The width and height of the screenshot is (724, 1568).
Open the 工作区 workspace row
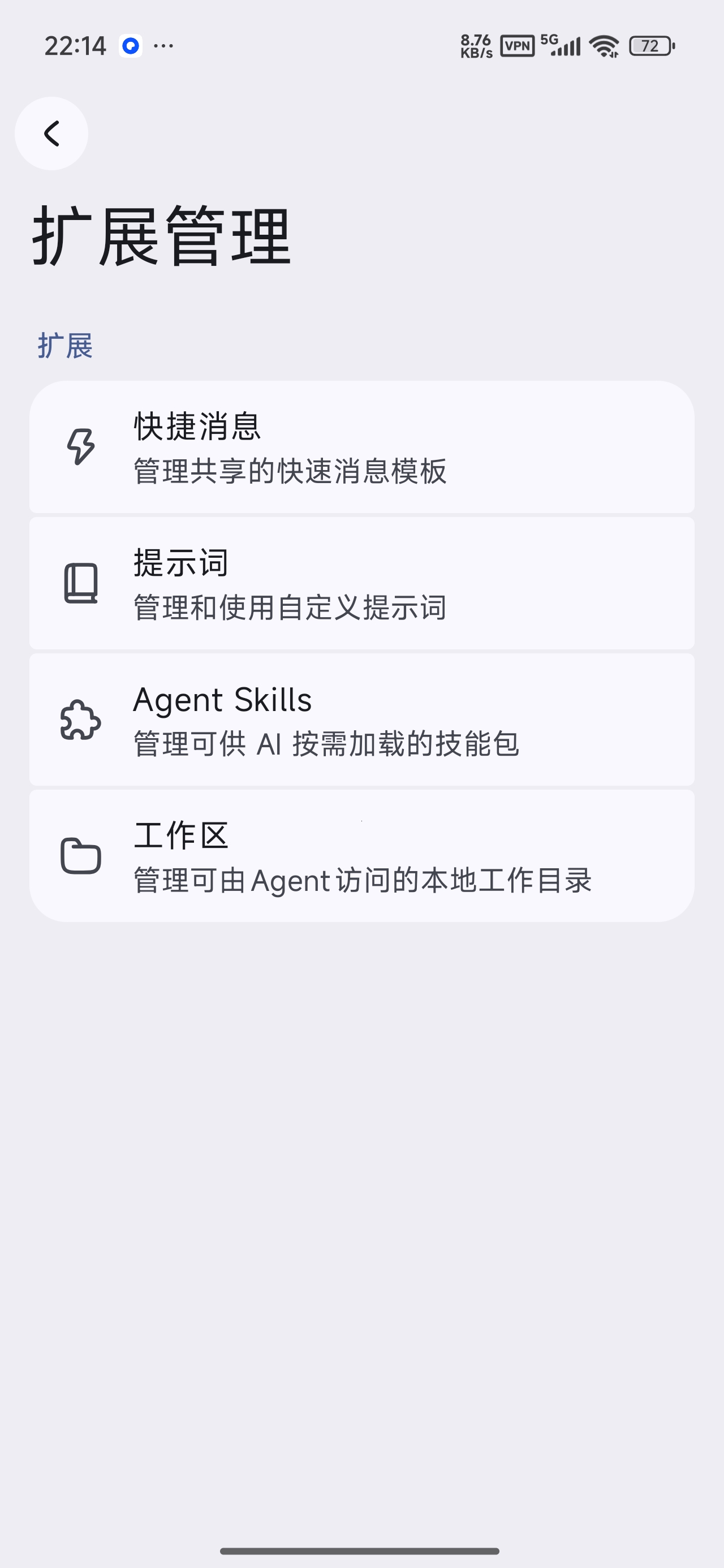(x=361, y=856)
